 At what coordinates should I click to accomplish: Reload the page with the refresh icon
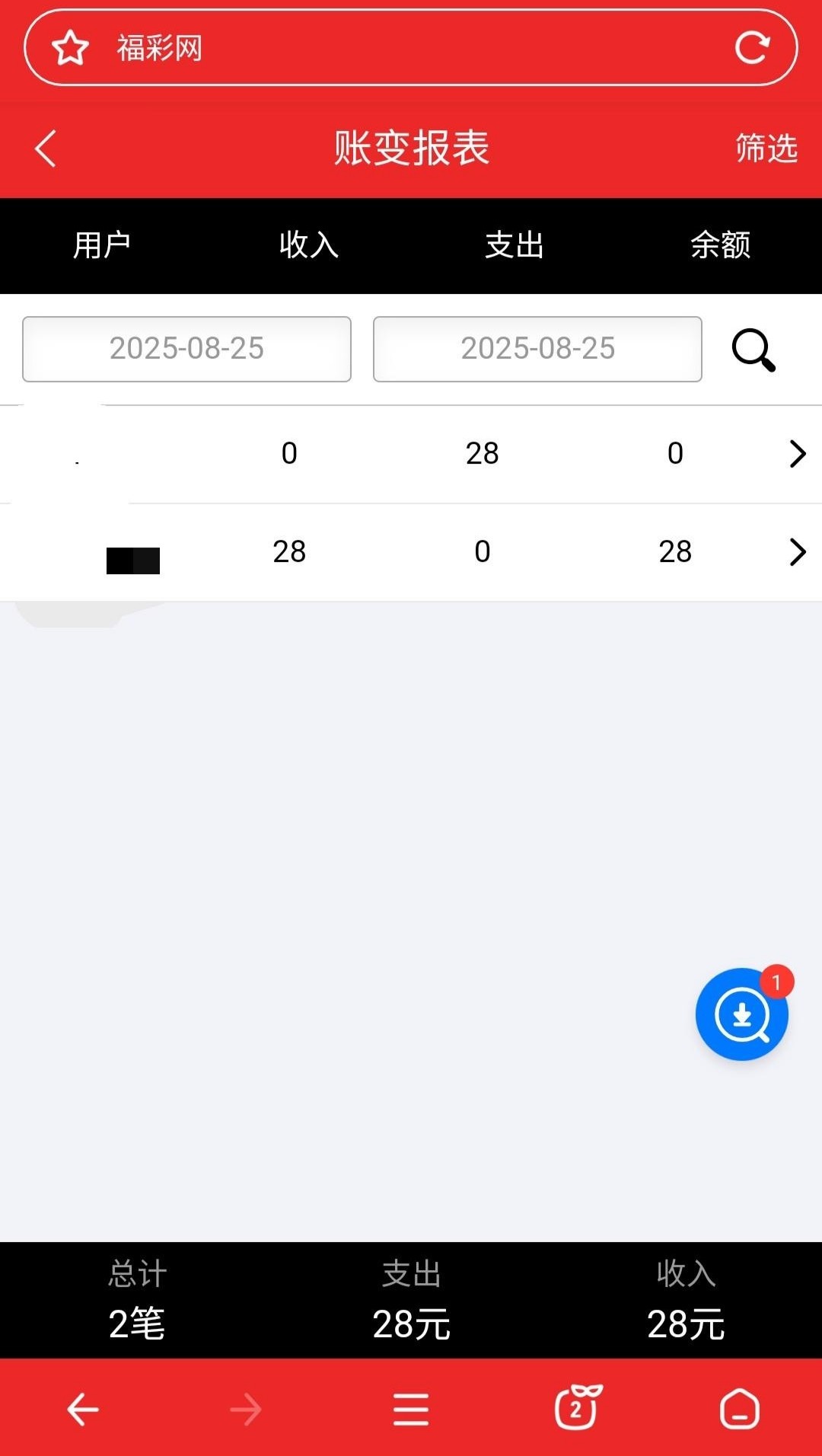[x=752, y=48]
